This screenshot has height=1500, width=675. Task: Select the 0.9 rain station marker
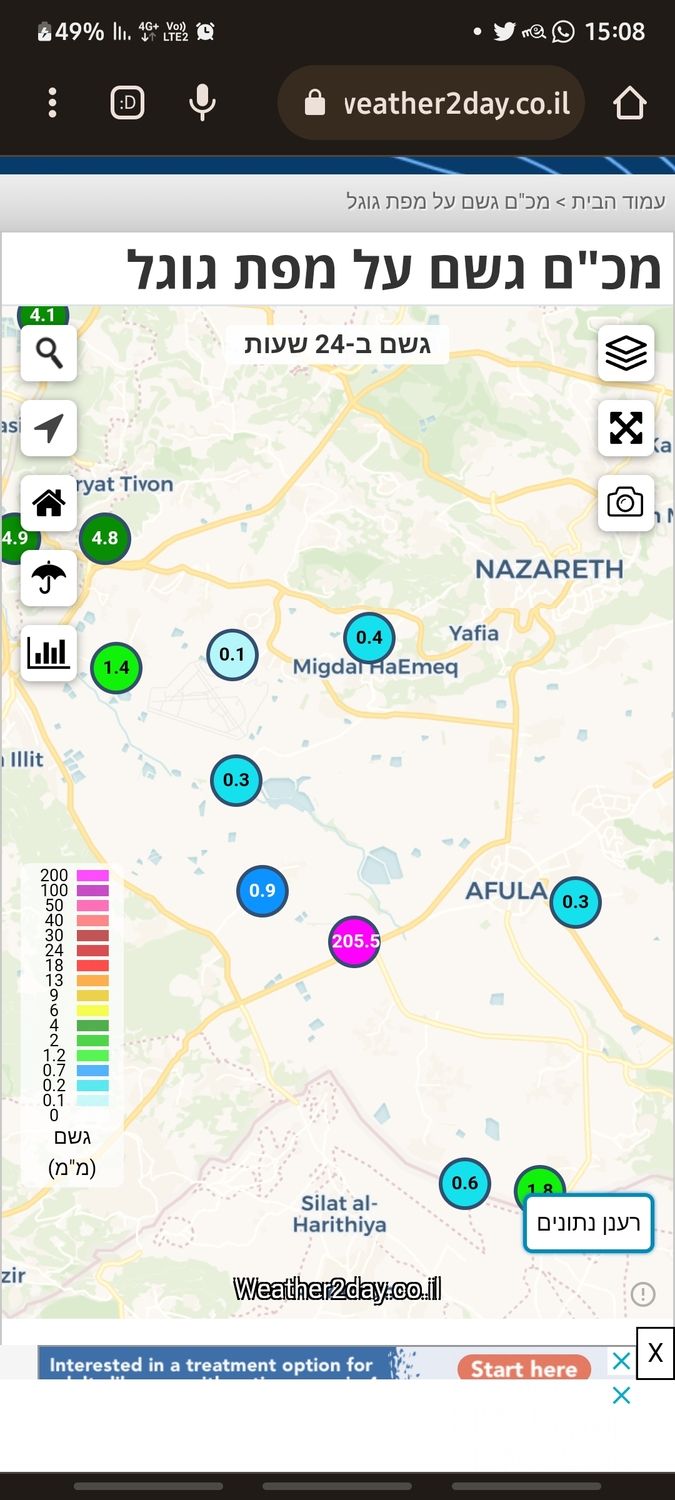pyautogui.click(x=262, y=891)
